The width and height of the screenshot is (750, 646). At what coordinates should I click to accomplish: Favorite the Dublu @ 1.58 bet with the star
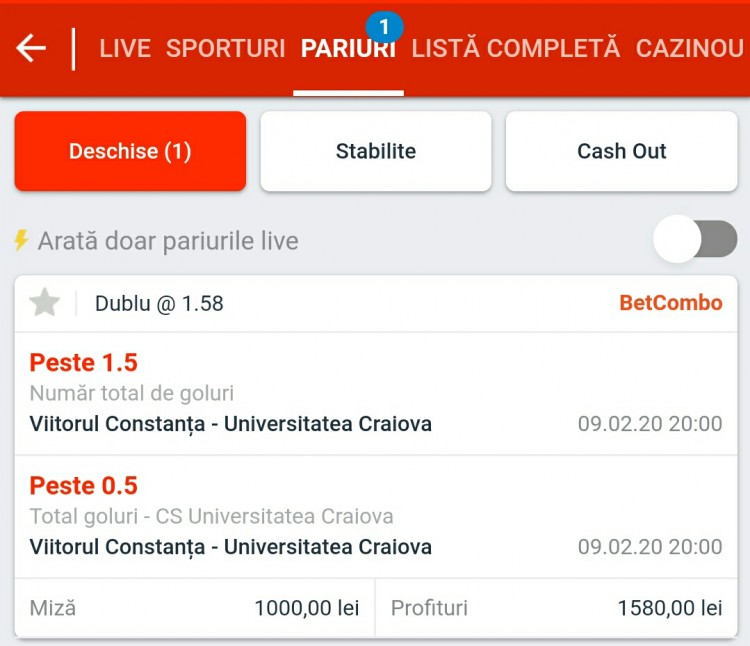45,303
